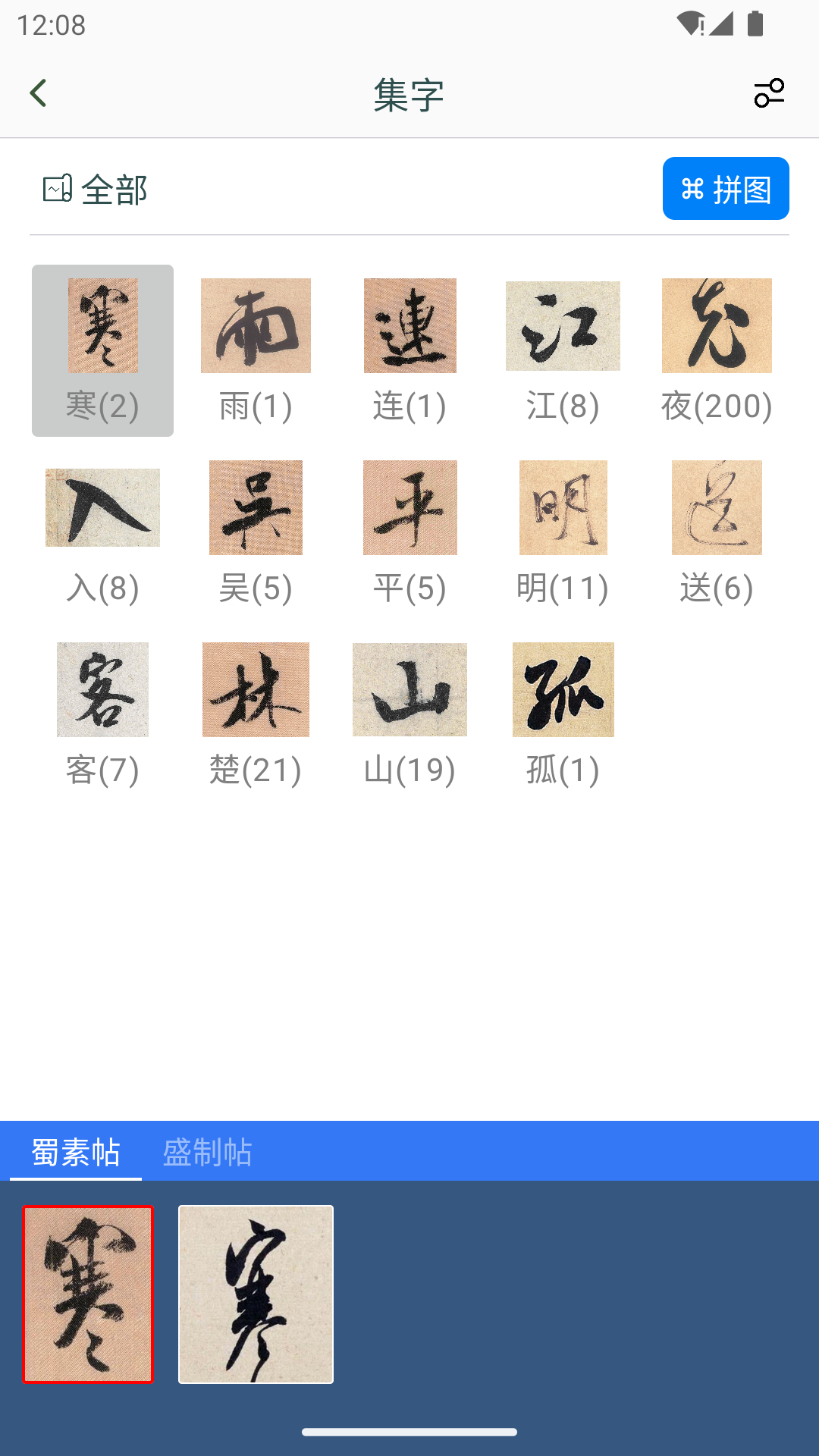Open the filter options icon top right
The height and width of the screenshot is (1456, 819).
coord(769,93)
